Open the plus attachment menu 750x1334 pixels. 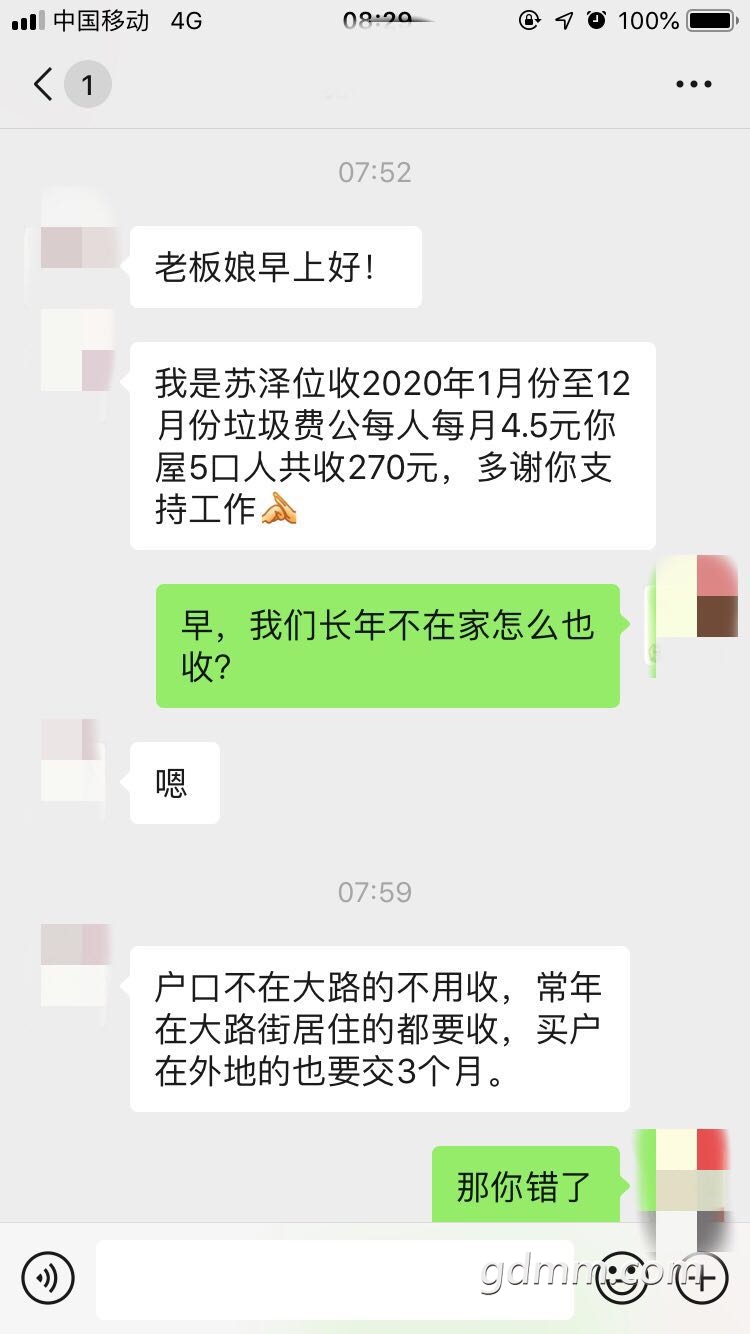(x=702, y=1278)
